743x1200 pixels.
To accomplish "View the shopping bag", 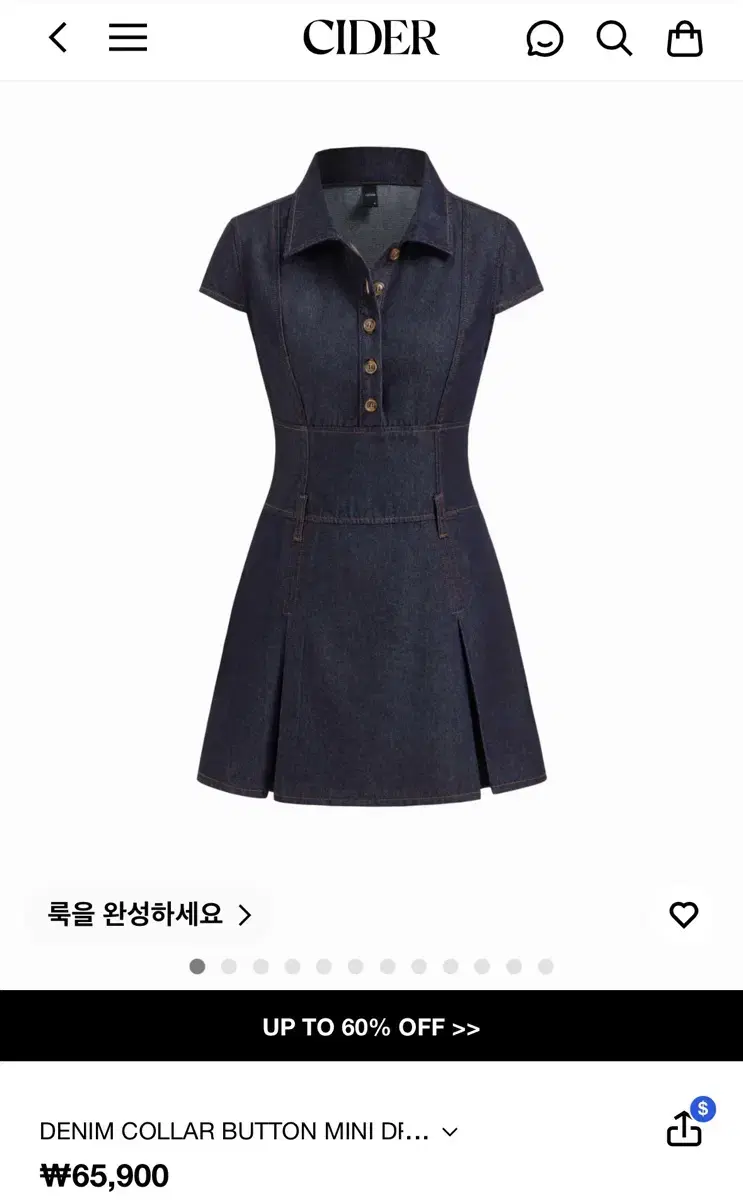I will pos(684,40).
